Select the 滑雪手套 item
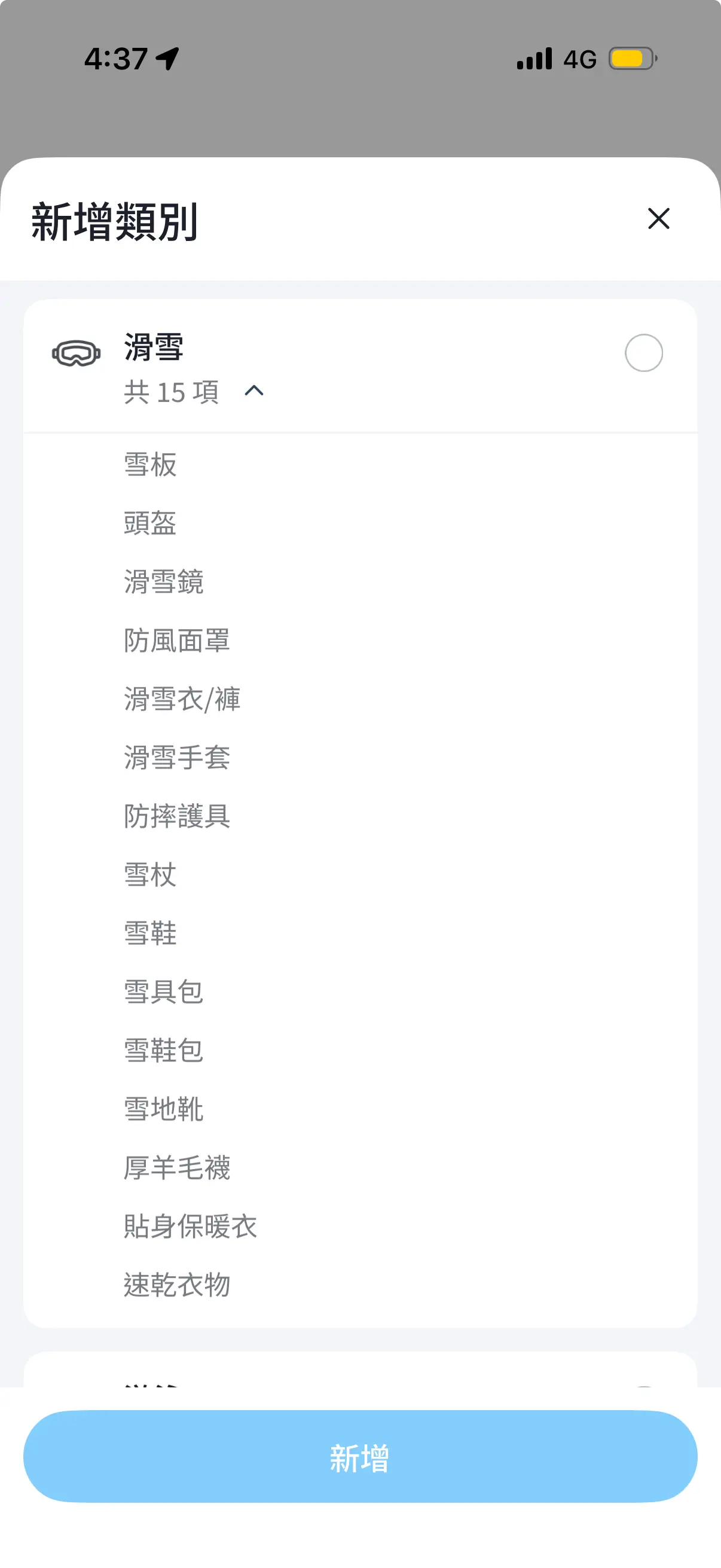 coord(176,758)
